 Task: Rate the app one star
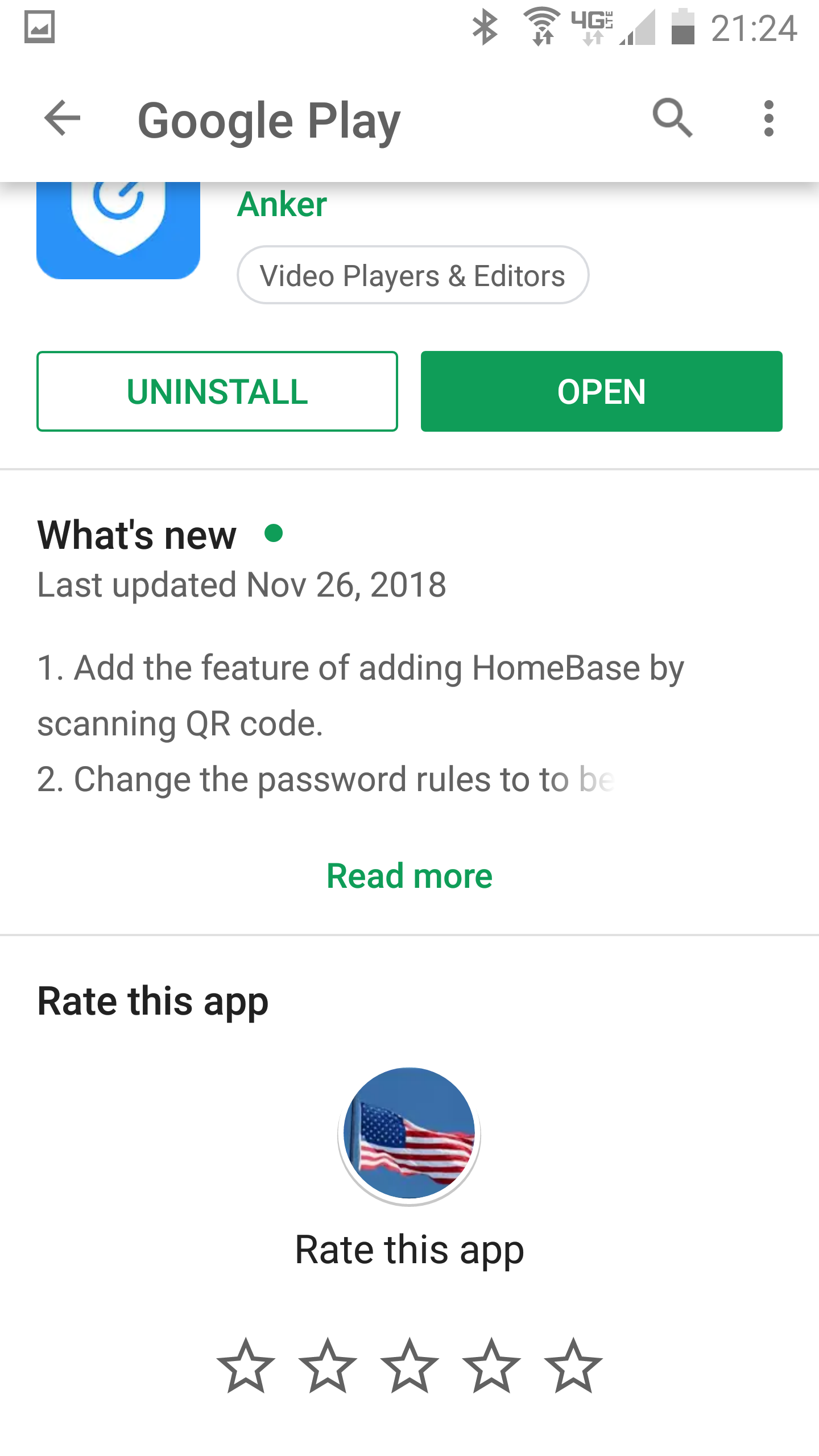click(x=246, y=1366)
